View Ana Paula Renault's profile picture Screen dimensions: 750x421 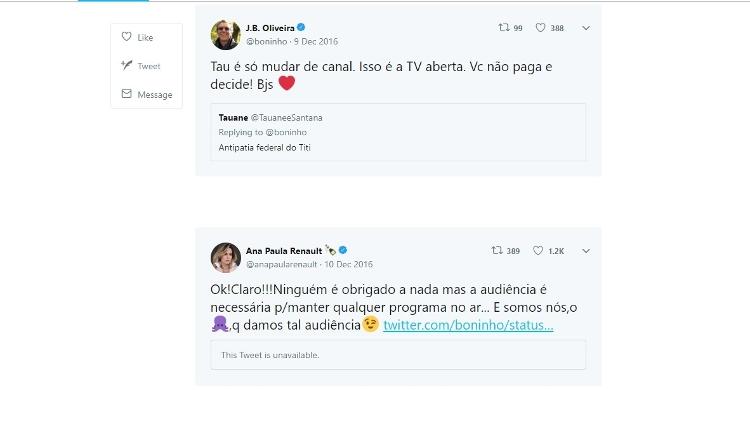(x=225, y=257)
